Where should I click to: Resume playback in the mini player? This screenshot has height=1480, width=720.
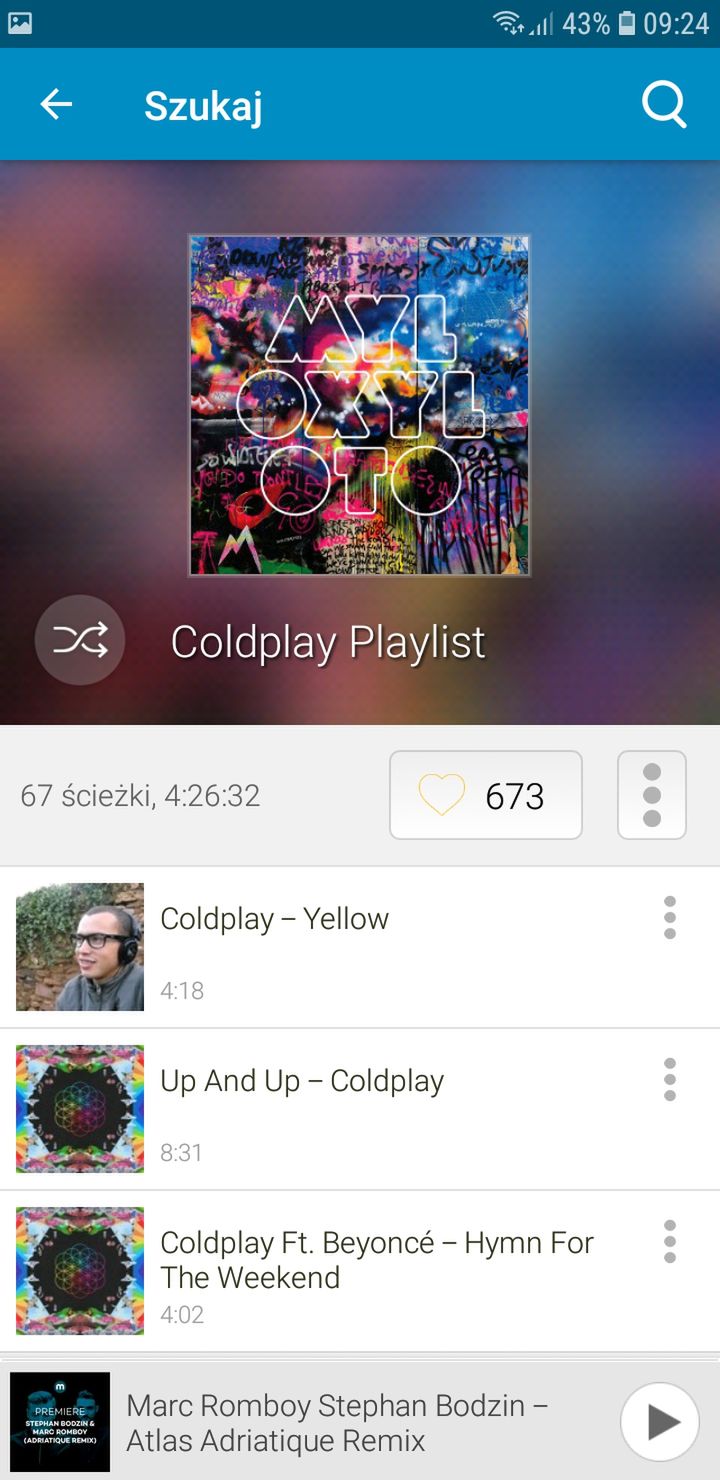[x=659, y=1422]
